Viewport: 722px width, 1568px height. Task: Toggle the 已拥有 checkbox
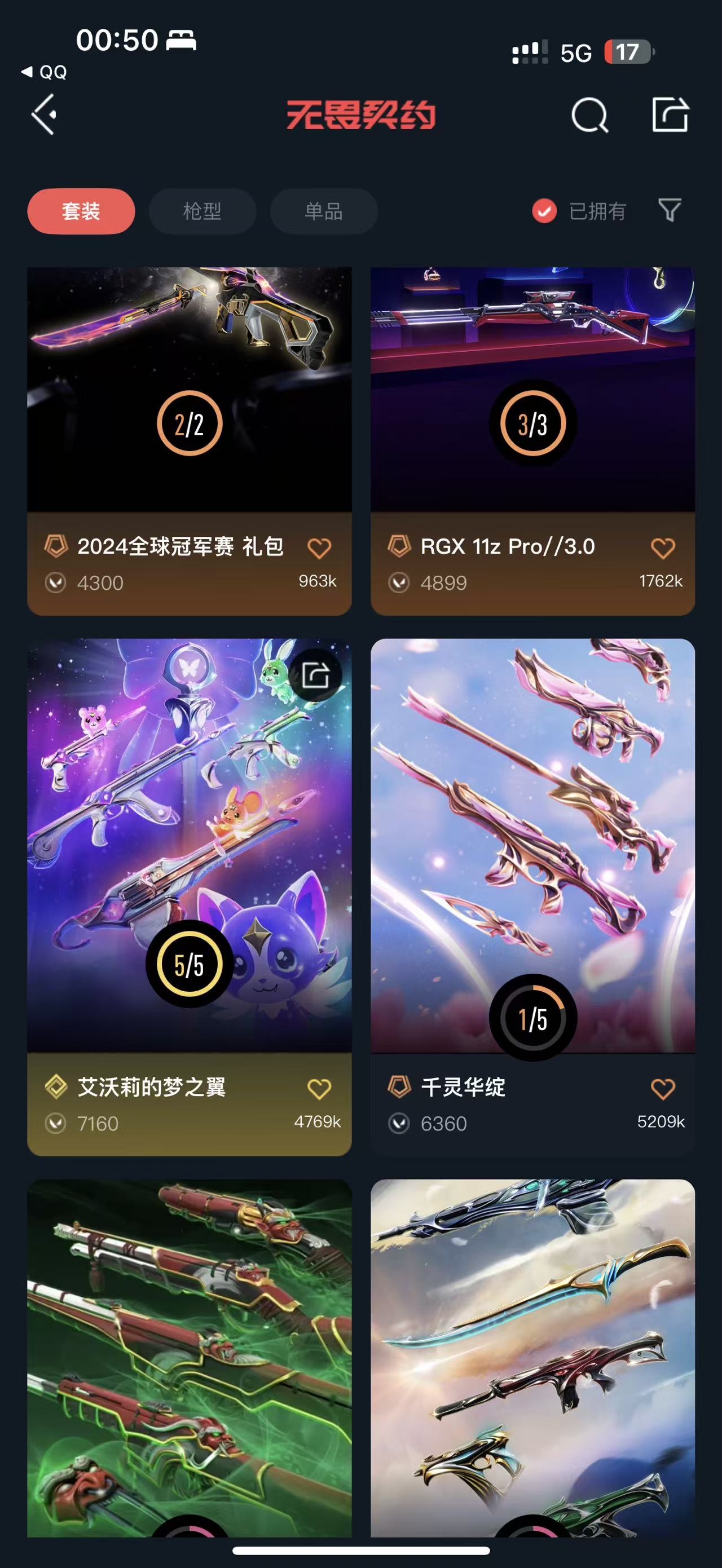(544, 211)
